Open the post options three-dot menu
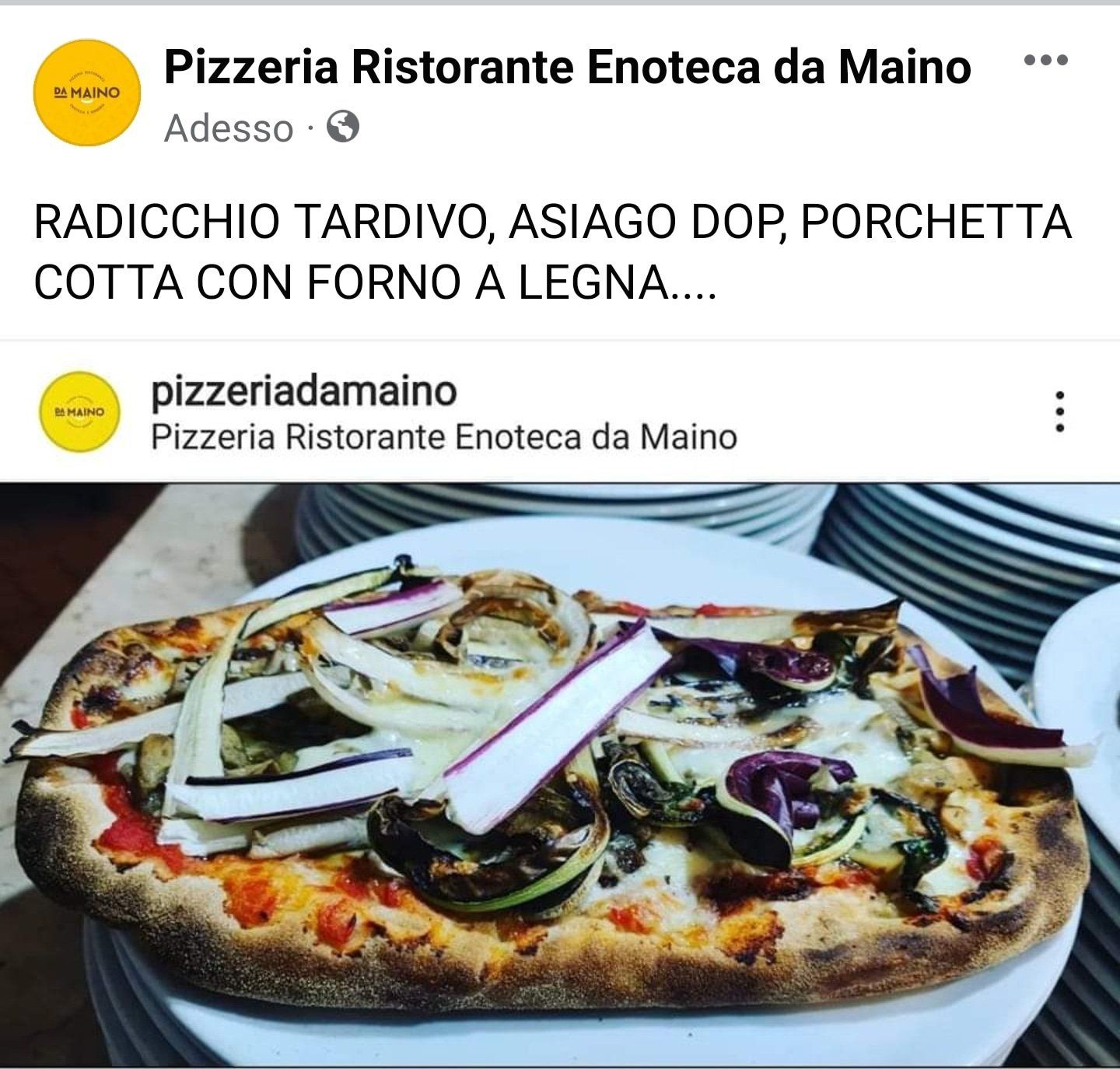This screenshot has width=1120, height=1069. pos(1045,60)
